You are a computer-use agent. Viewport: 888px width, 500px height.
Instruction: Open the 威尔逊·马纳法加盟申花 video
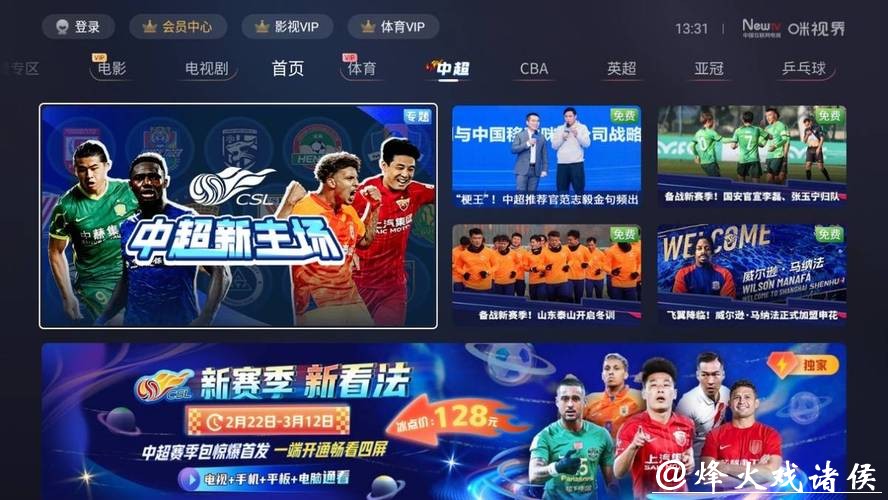(x=751, y=273)
